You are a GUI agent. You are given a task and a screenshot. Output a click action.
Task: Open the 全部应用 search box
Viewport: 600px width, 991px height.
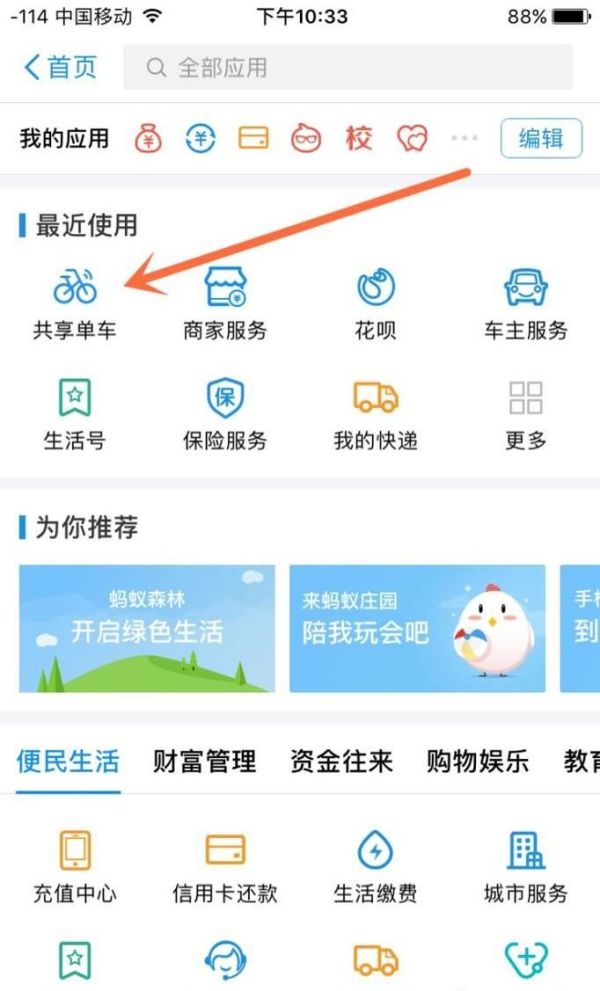(x=347, y=68)
